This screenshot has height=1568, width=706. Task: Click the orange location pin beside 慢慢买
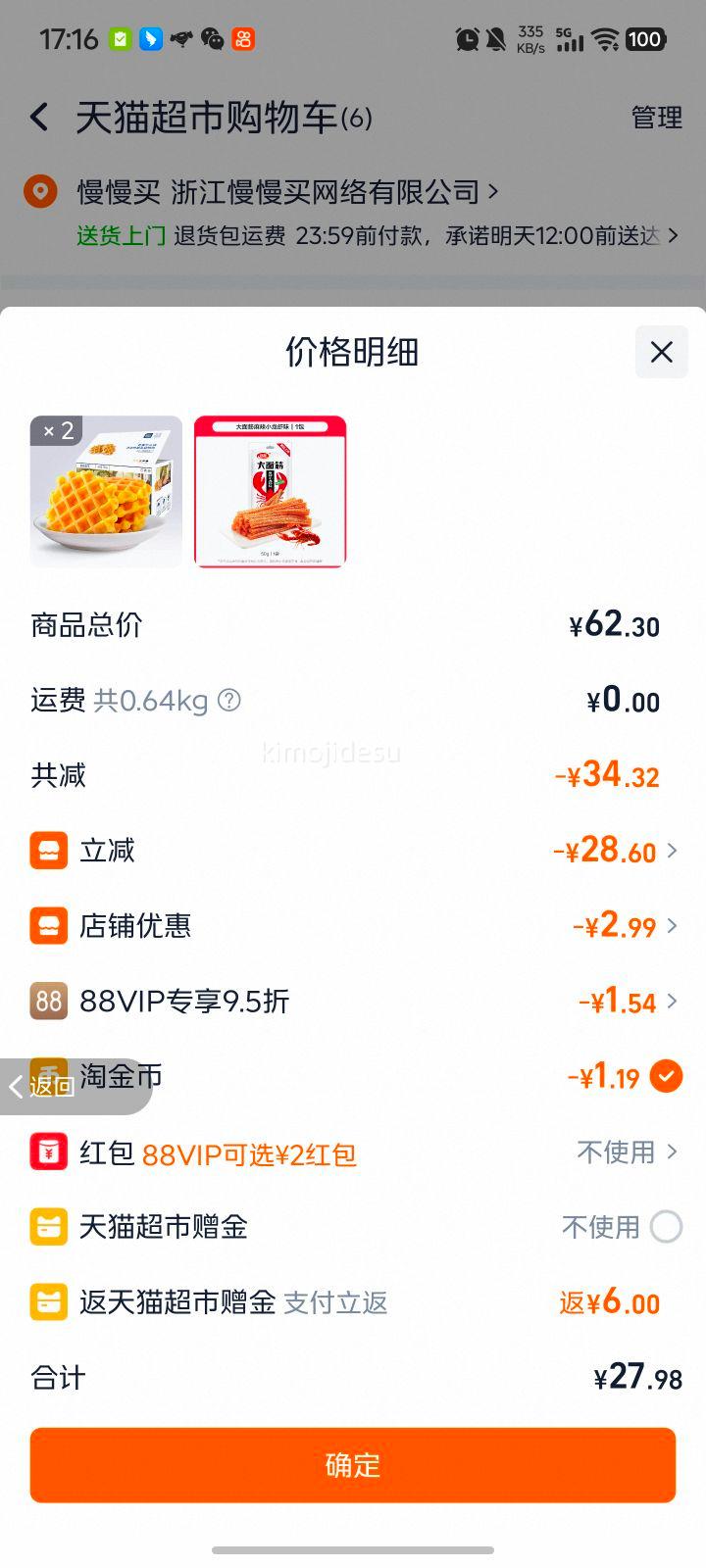40,191
